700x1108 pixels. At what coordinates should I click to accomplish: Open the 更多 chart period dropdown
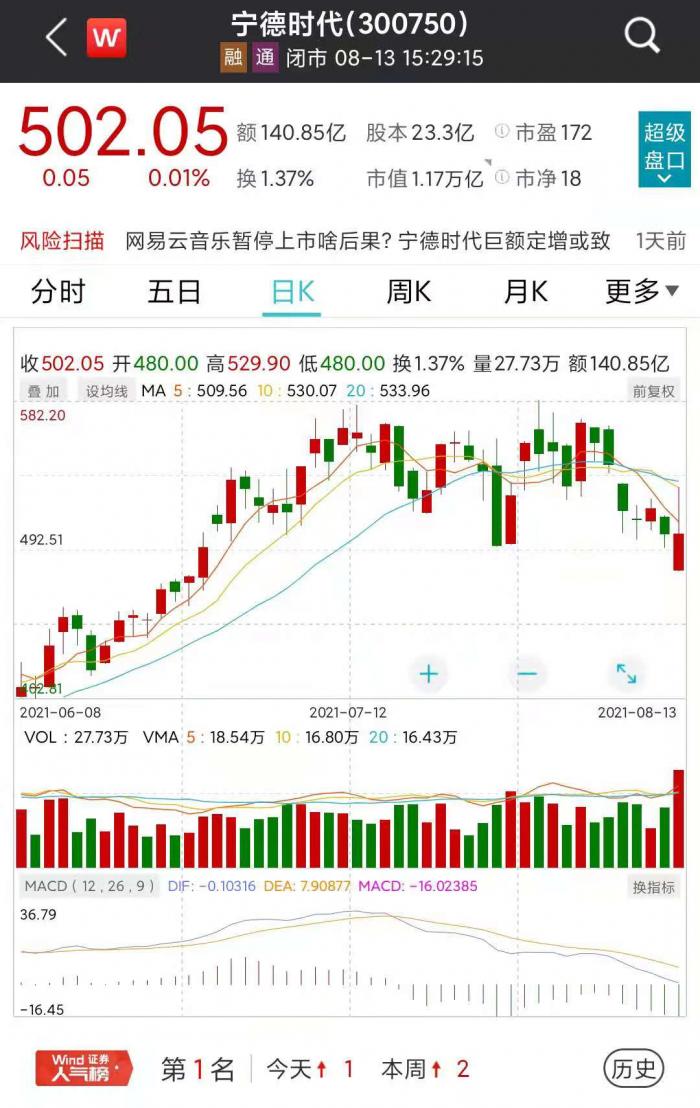tap(641, 292)
